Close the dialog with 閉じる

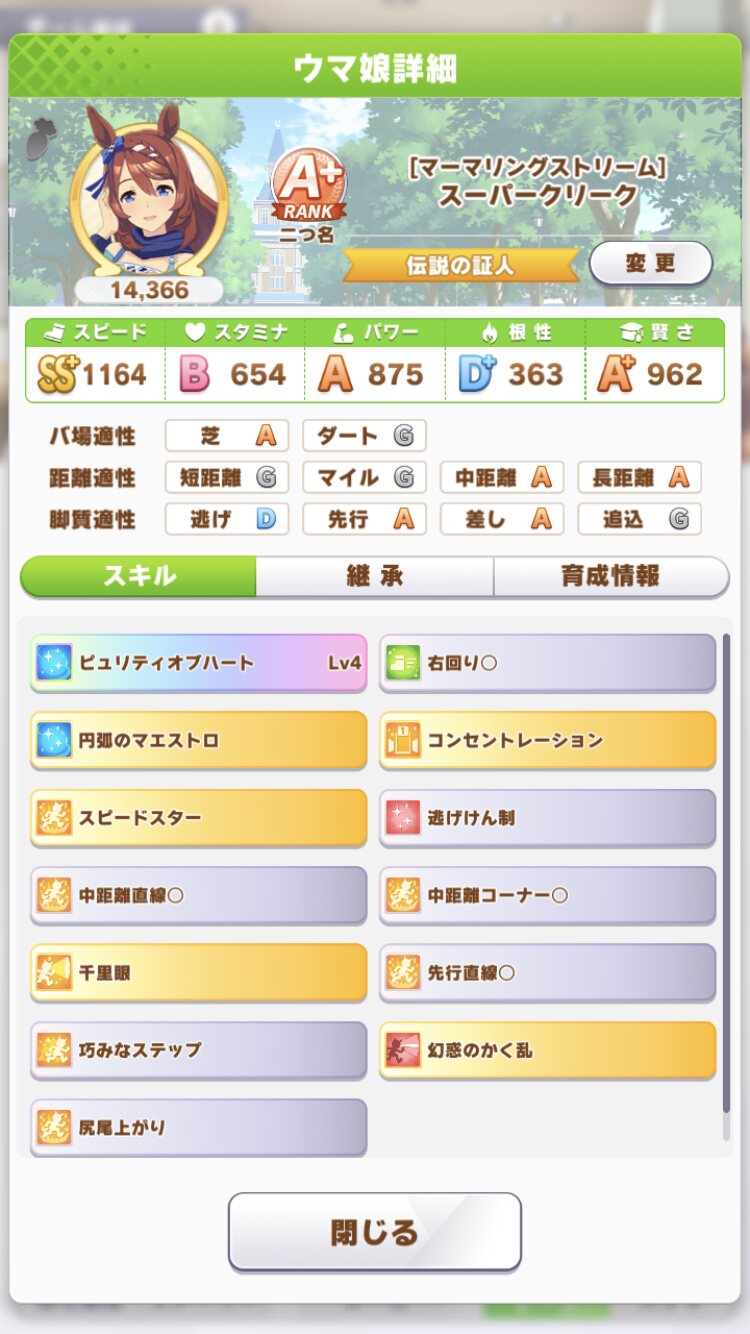tap(374, 1231)
